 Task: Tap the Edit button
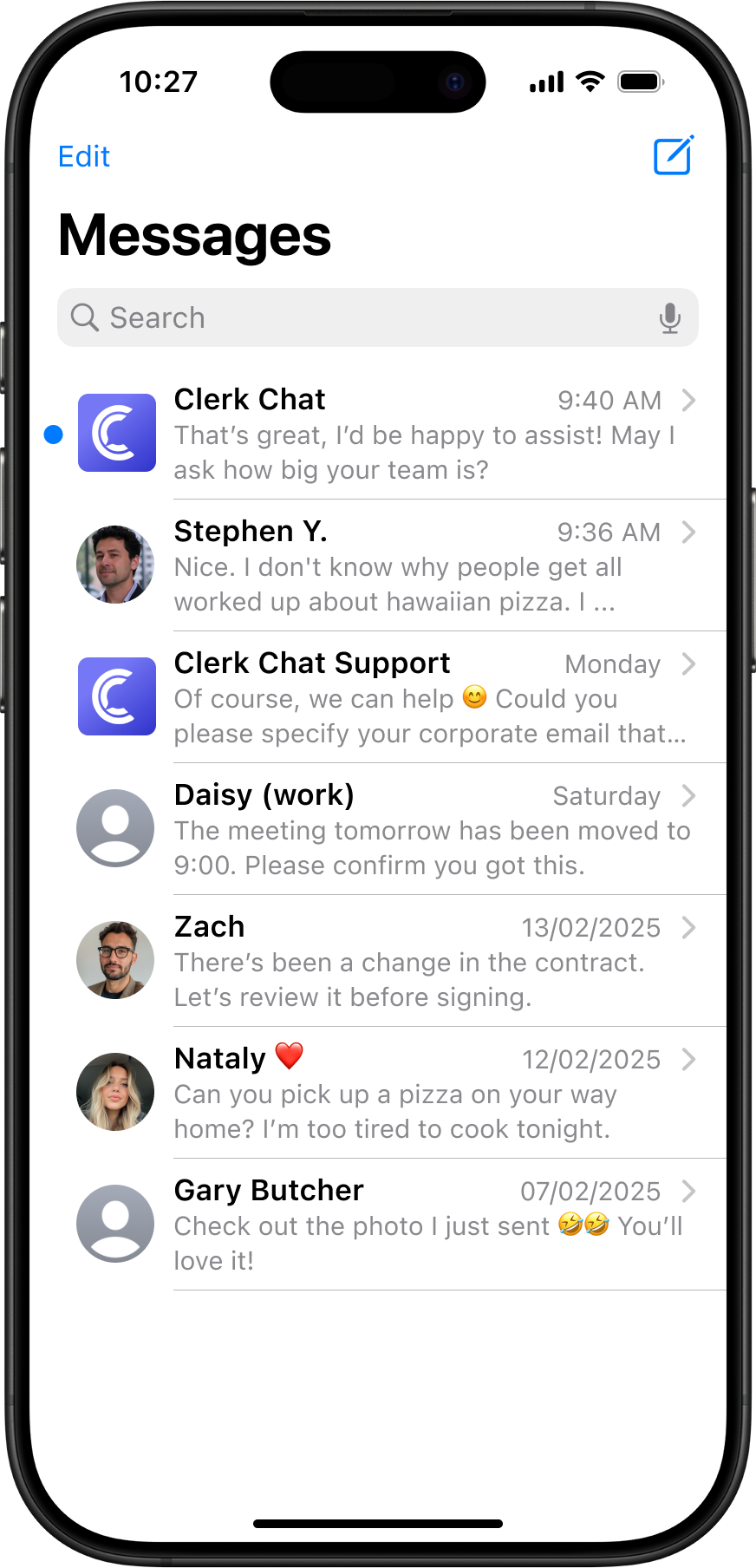tap(84, 157)
